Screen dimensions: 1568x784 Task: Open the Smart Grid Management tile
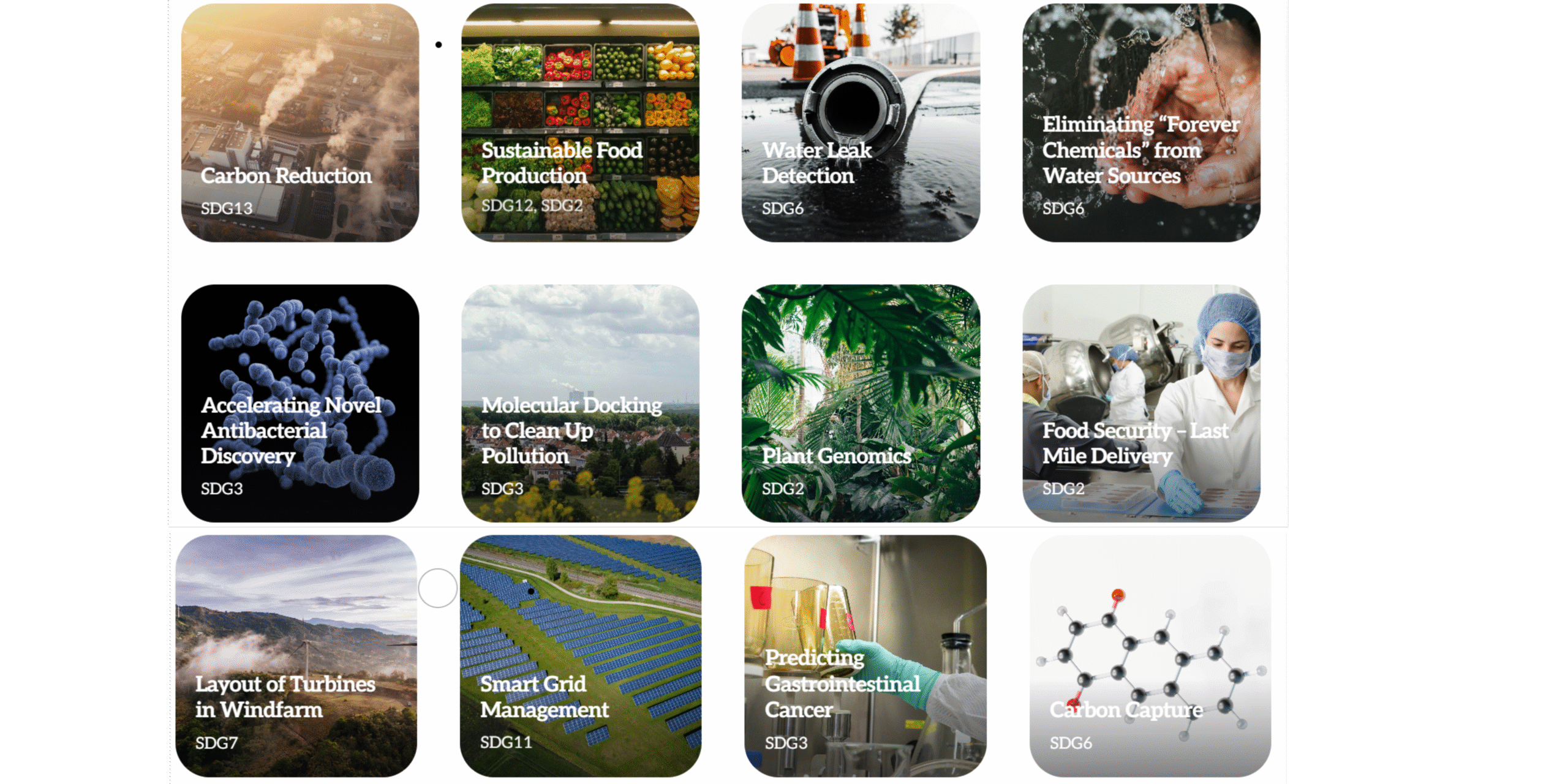(580, 655)
